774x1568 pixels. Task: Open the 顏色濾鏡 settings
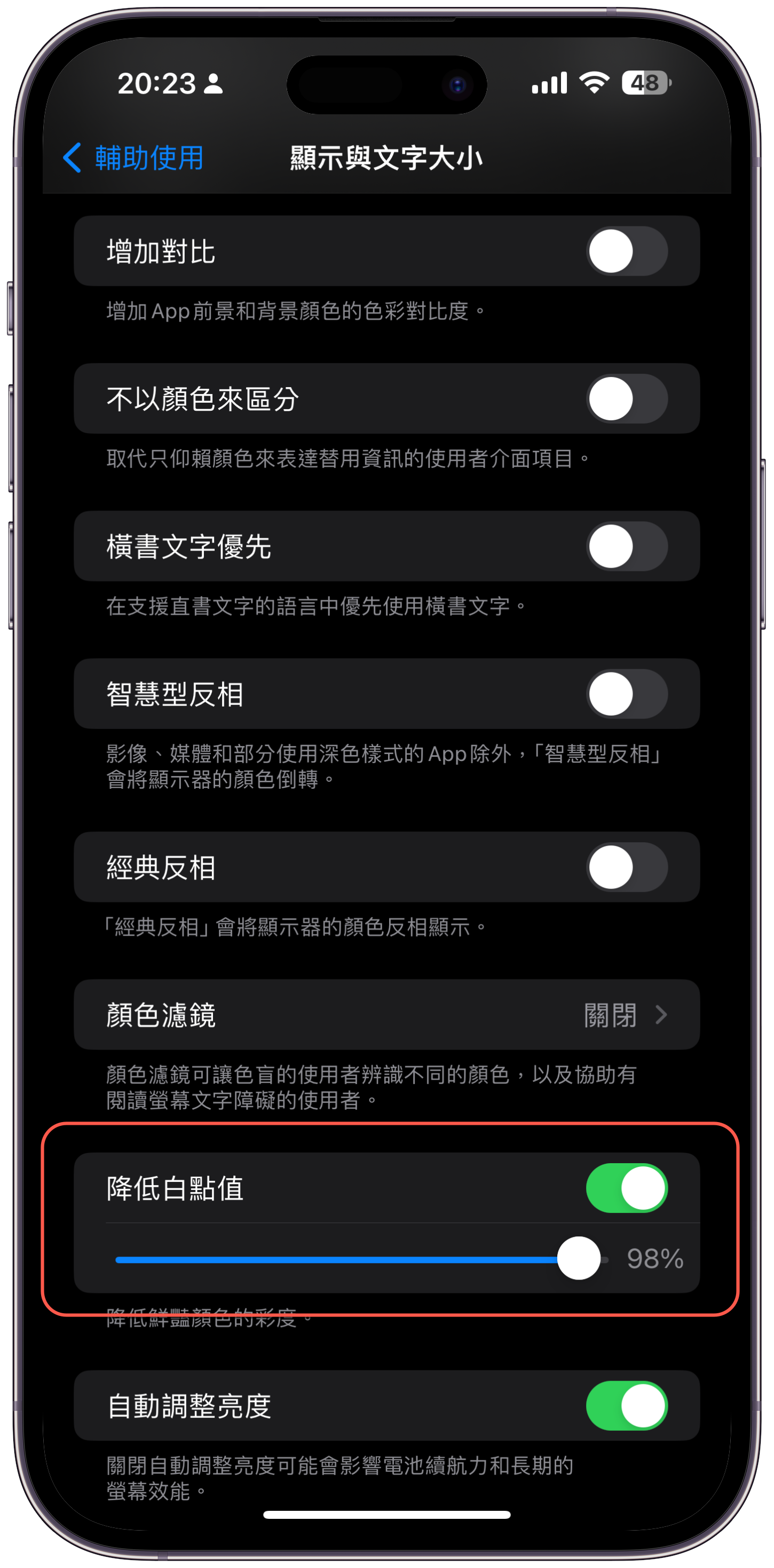386,1015
